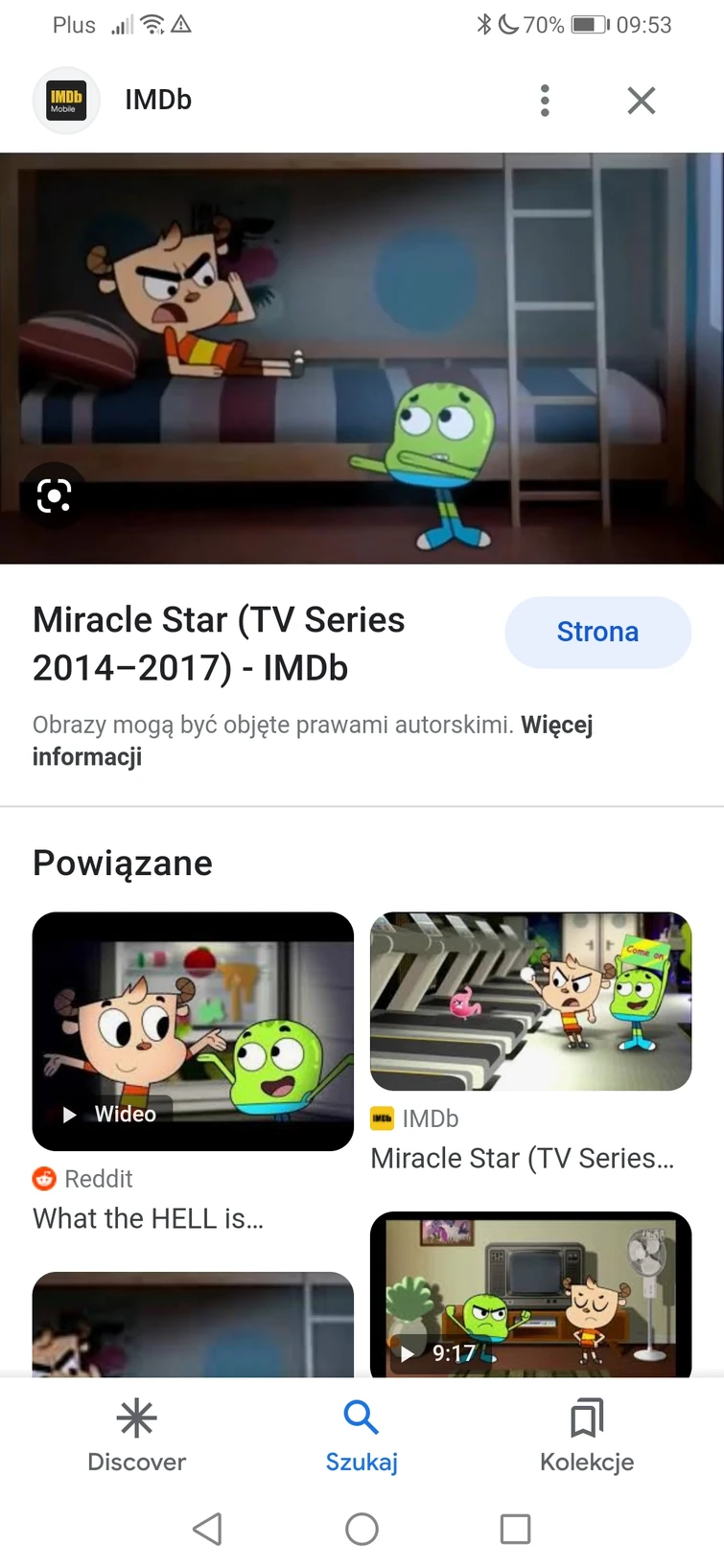Select the Szukaj tab

pos(362,1434)
